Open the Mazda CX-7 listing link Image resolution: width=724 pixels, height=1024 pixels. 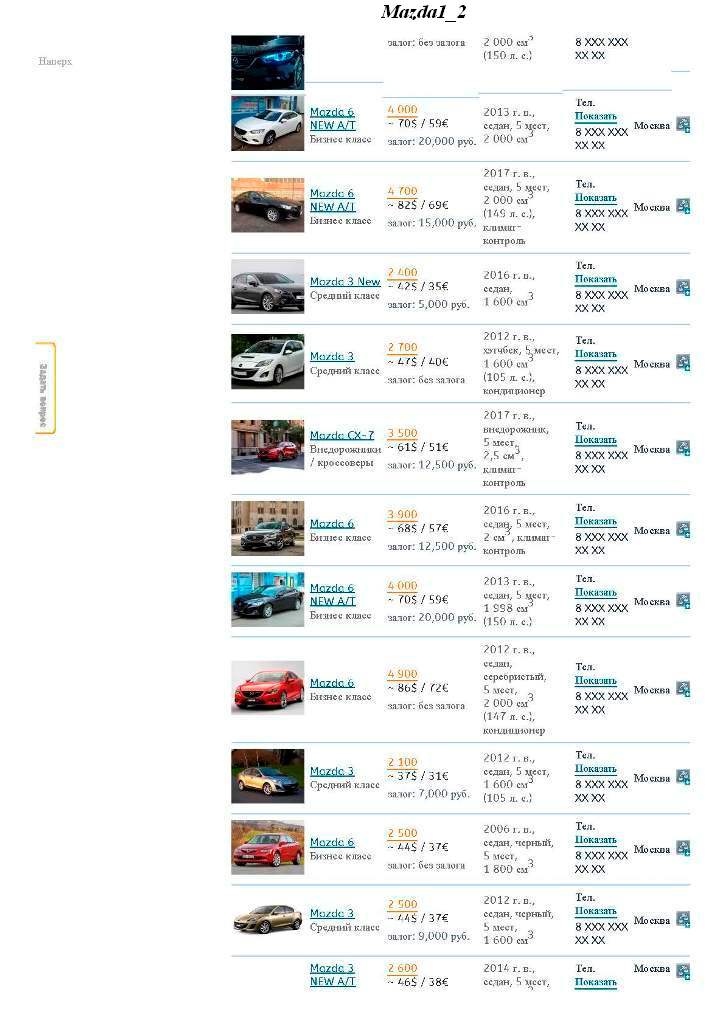click(x=341, y=435)
